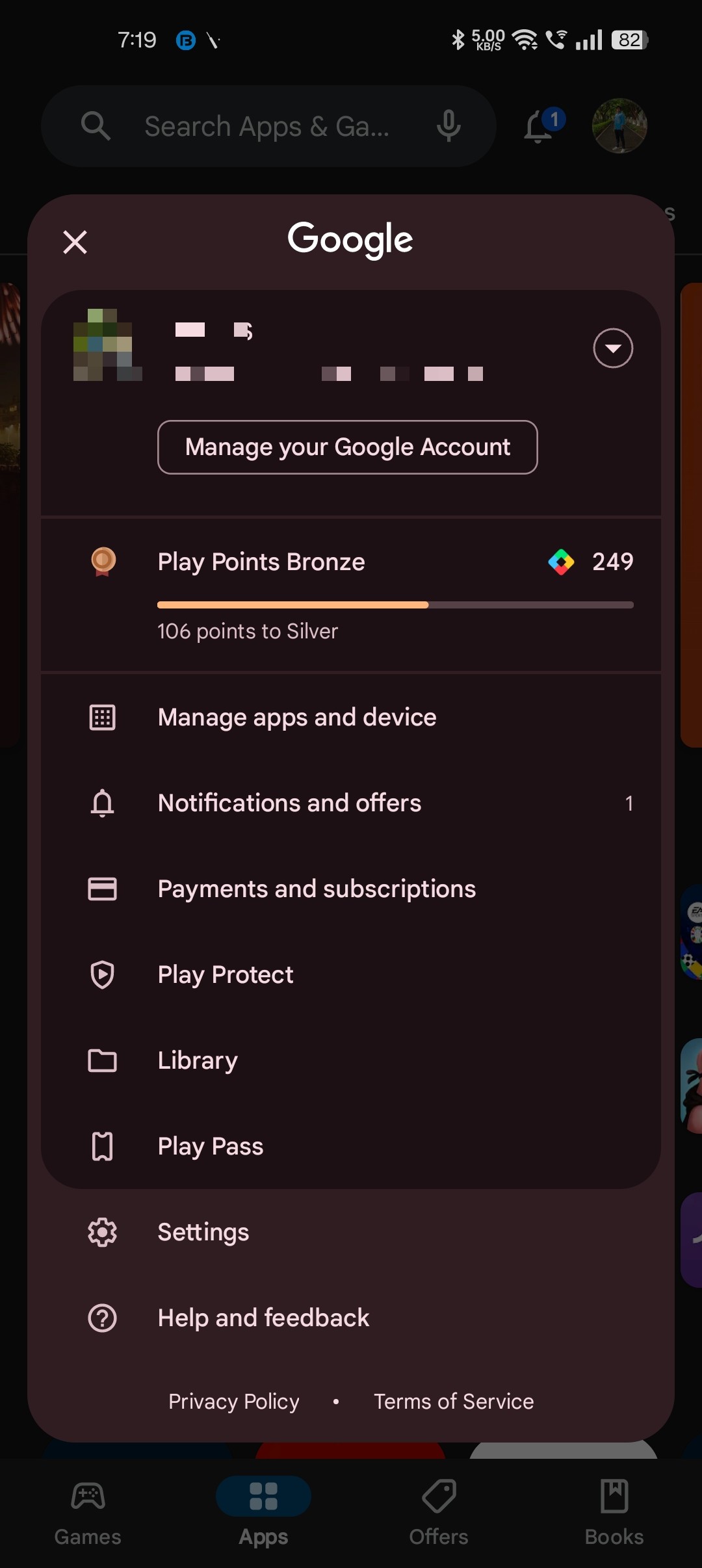View Notifications and offers
The image size is (702, 1568).
click(290, 804)
